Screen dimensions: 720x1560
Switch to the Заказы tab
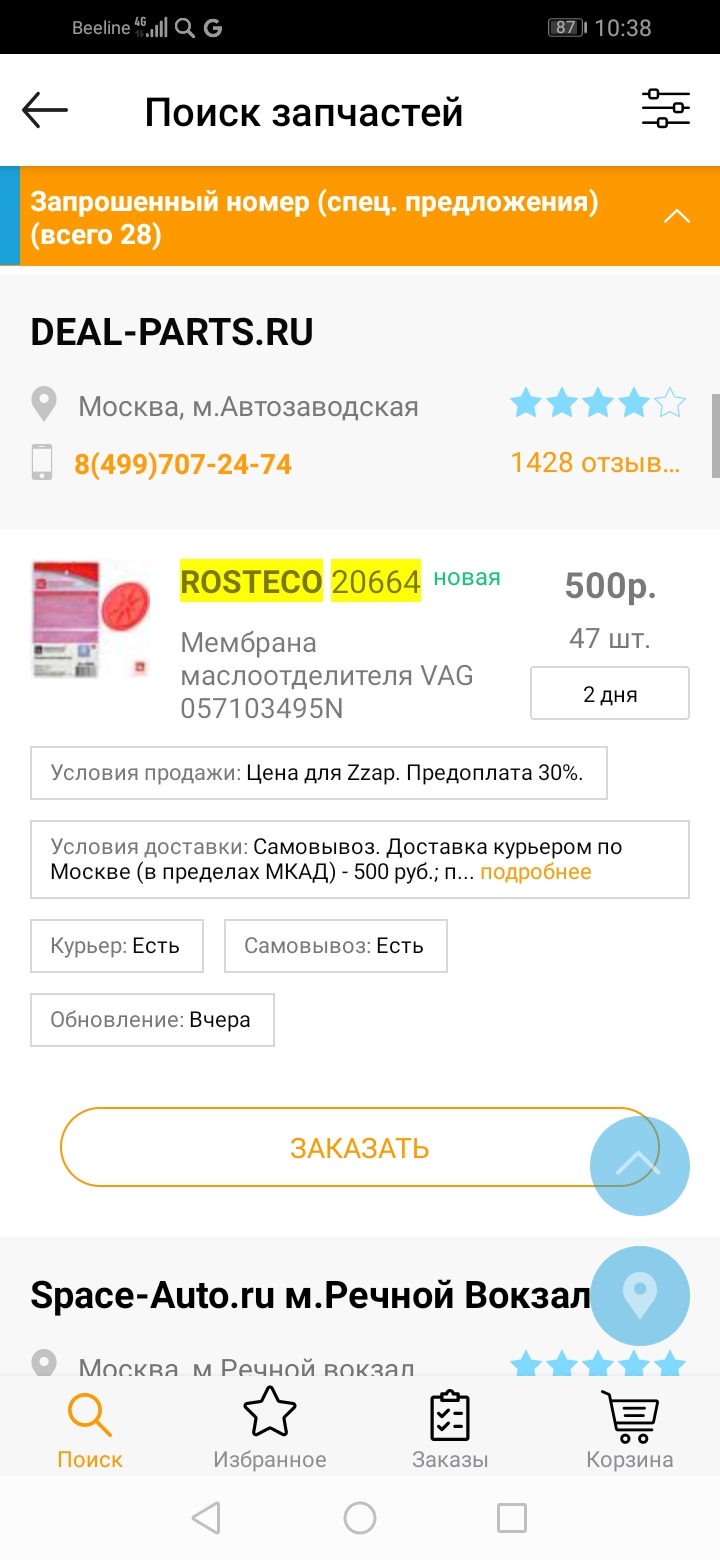(x=450, y=1430)
